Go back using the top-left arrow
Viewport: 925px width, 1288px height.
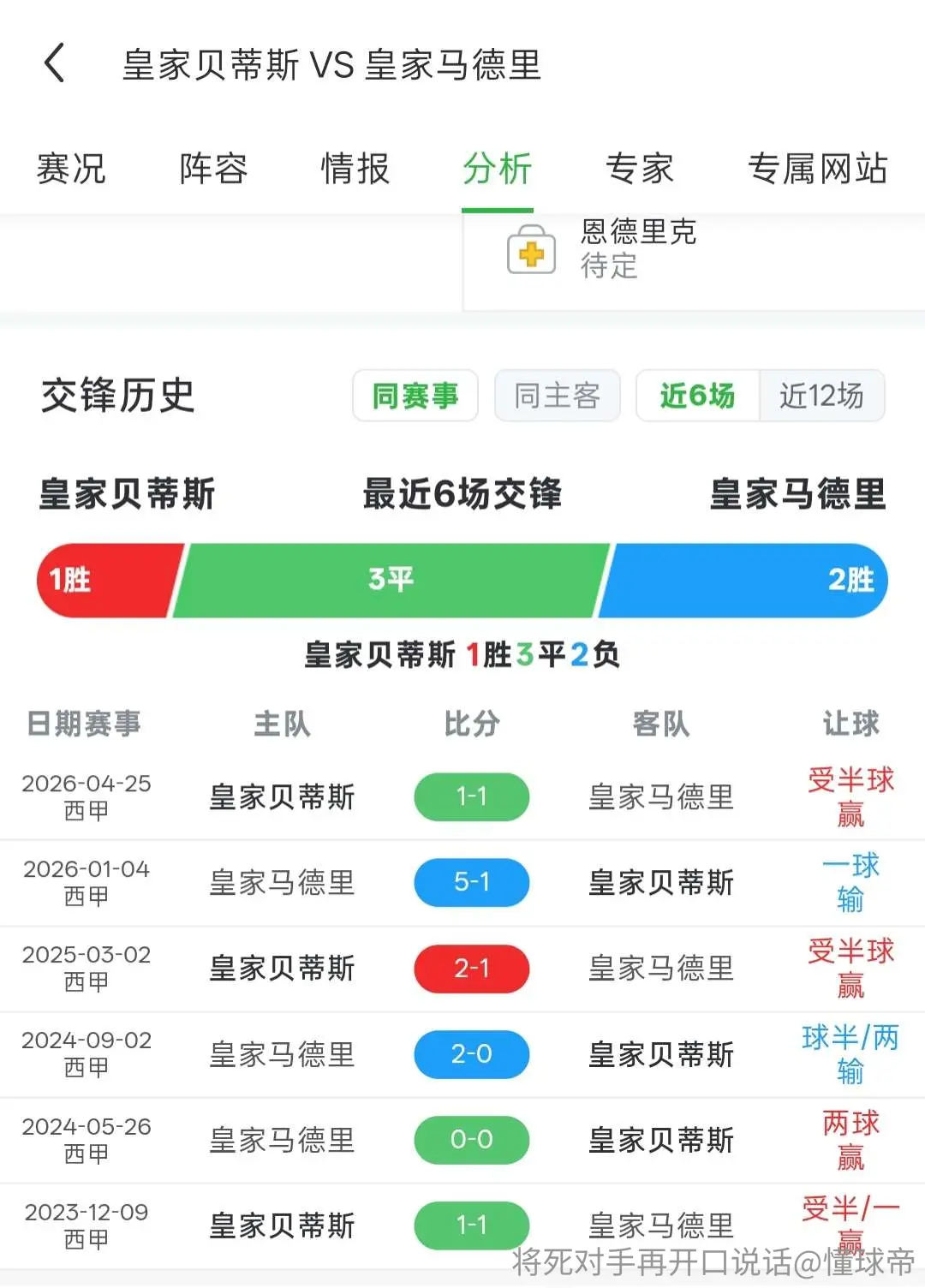coord(55,64)
